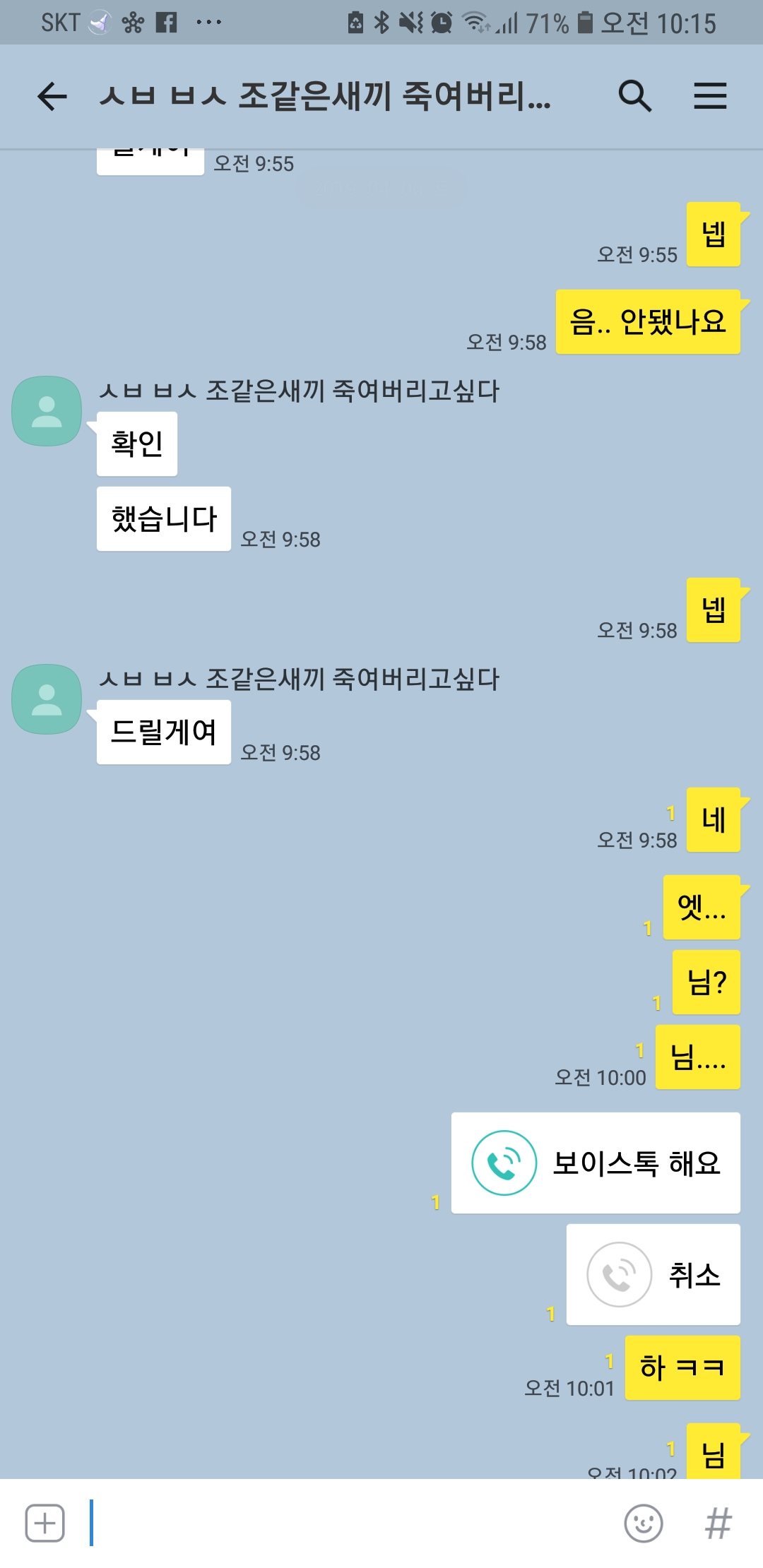Open the chat room side menu
This screenshot has height=1568, width=763.
click(x=710, y=96)
